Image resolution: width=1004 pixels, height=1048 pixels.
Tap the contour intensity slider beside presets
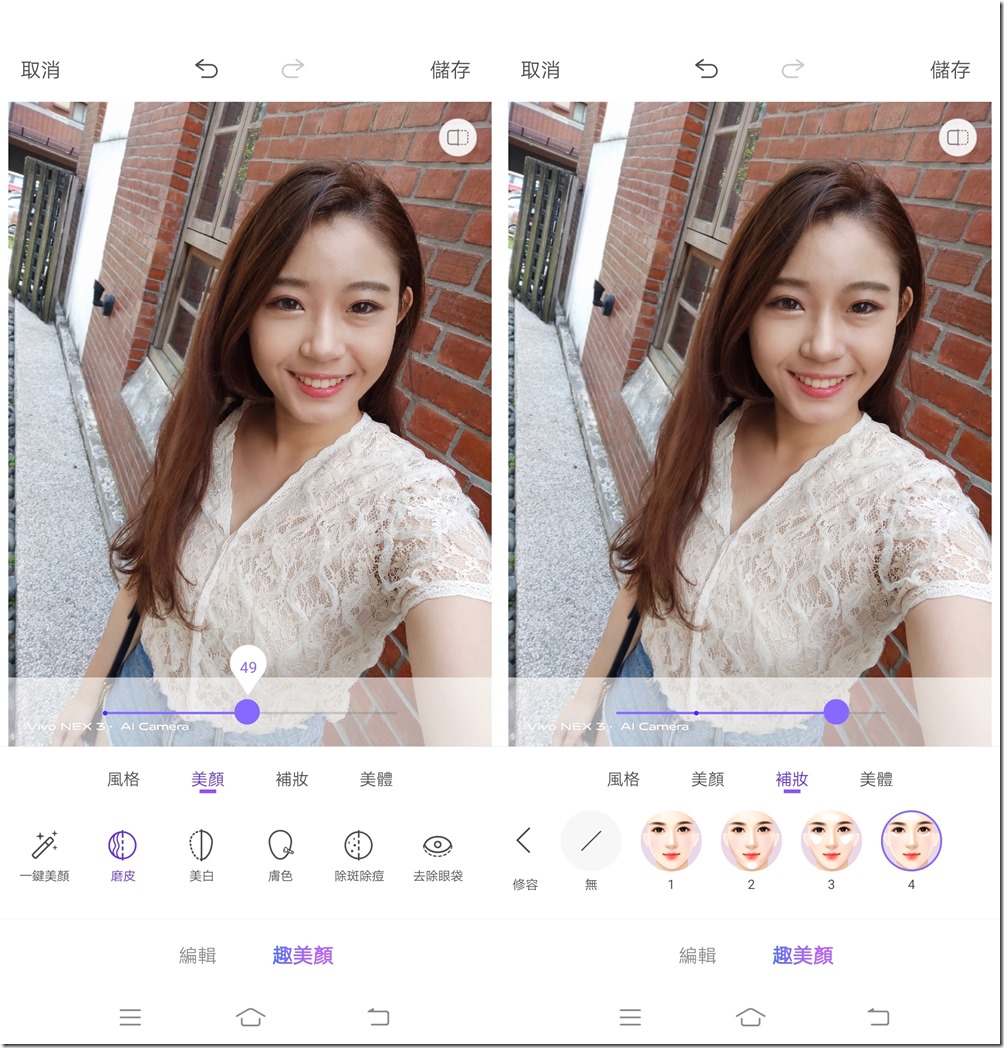[x=836, y=712]
